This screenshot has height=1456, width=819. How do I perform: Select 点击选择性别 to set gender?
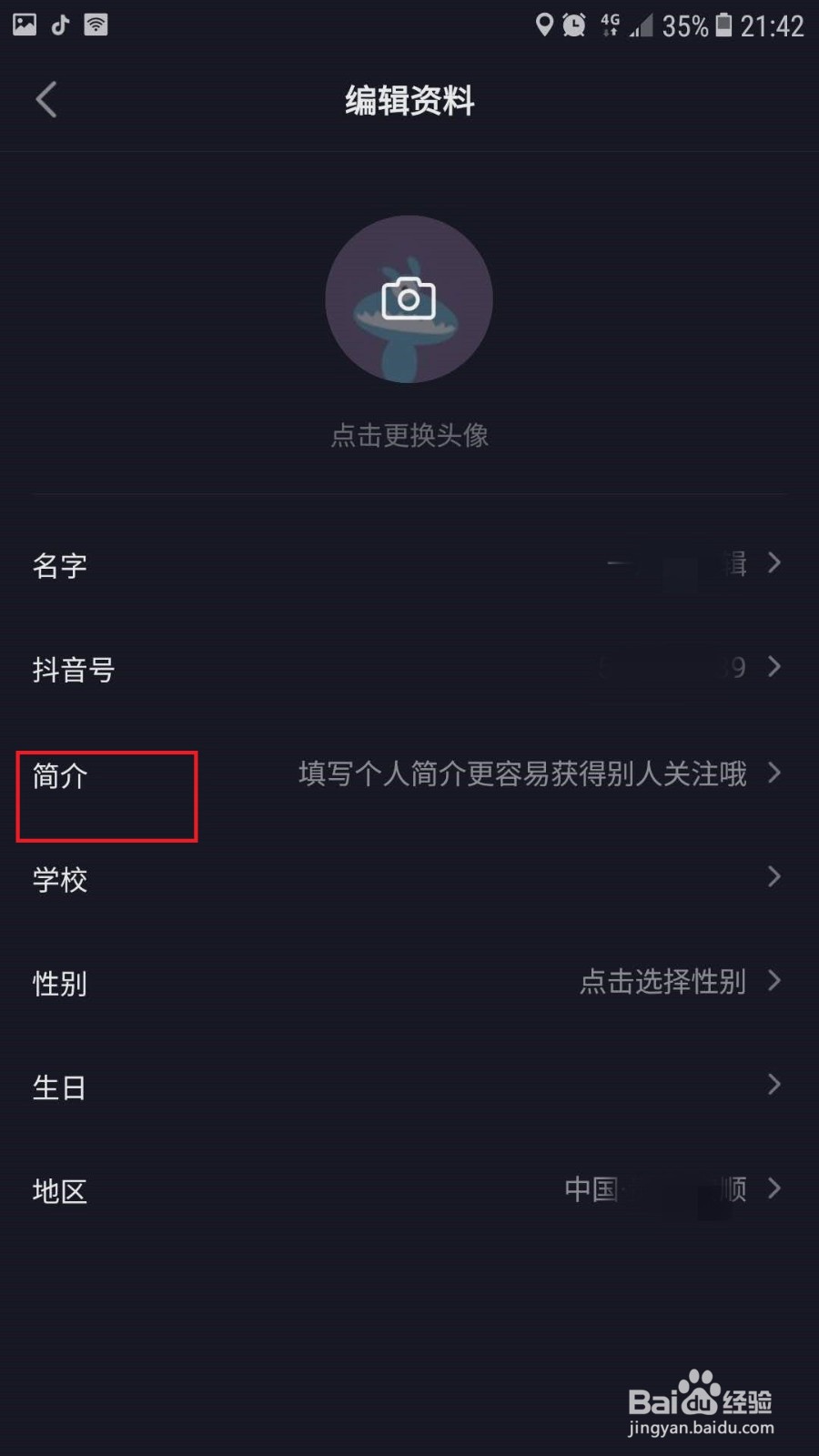click(662, 983)
